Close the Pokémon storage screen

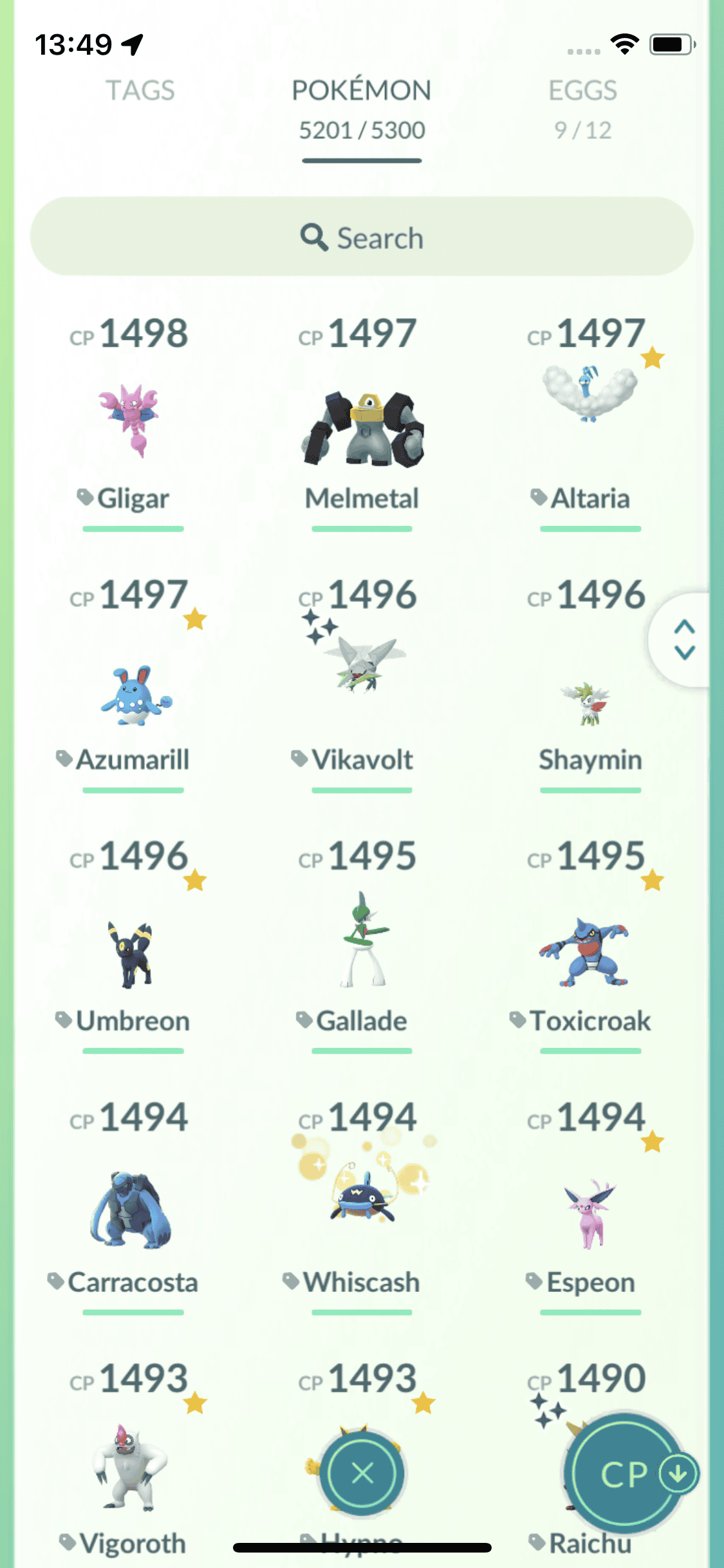[x=363, y=1473]
